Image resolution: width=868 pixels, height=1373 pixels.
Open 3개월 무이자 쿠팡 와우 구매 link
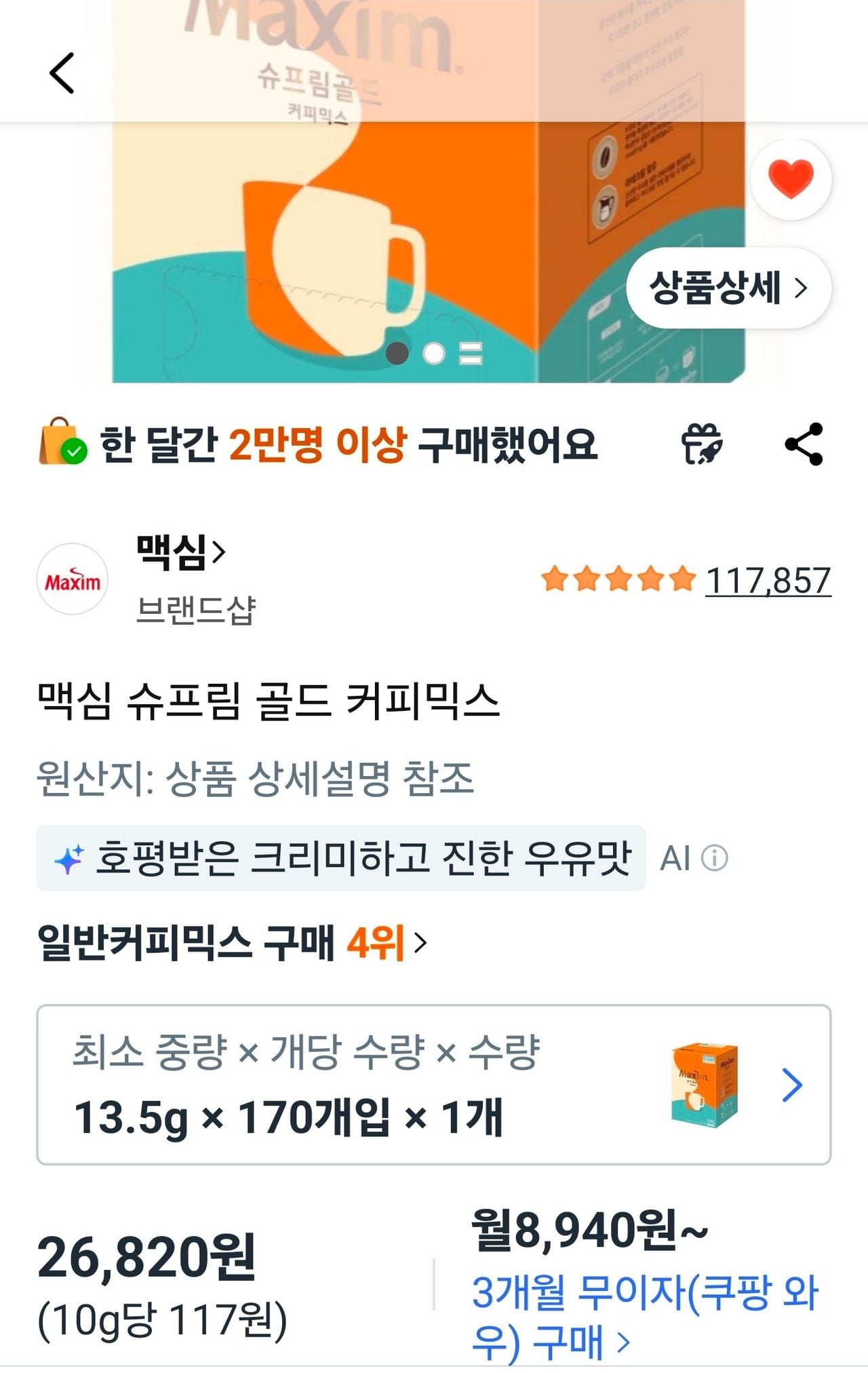644,1317
